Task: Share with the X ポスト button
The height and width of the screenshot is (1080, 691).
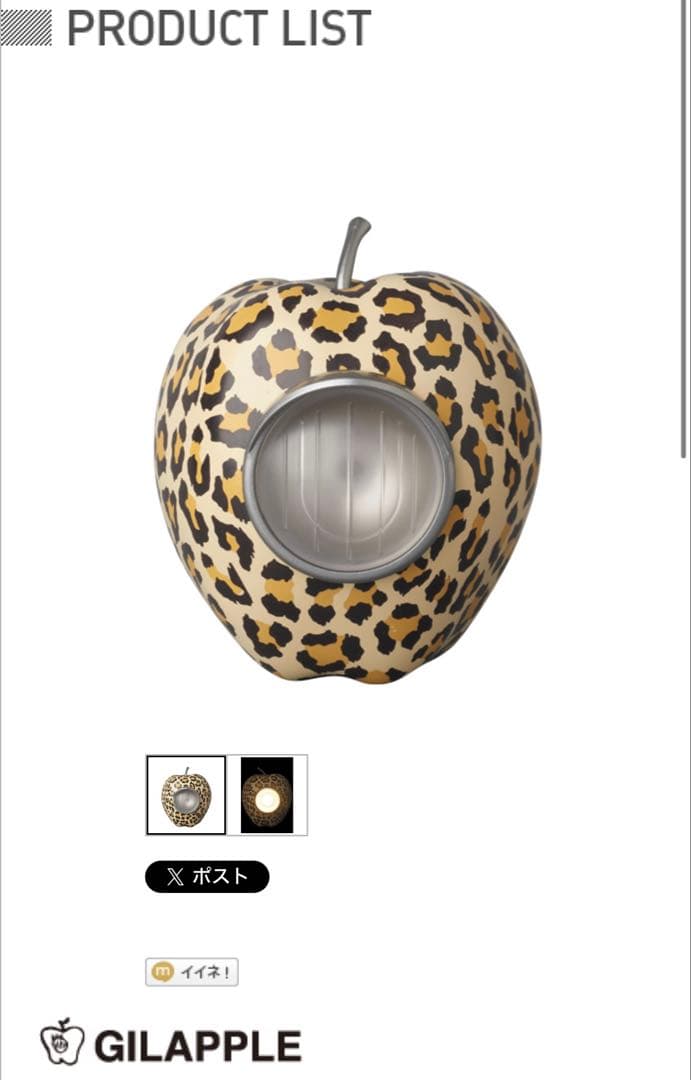Action: click(x=207, y=877)
